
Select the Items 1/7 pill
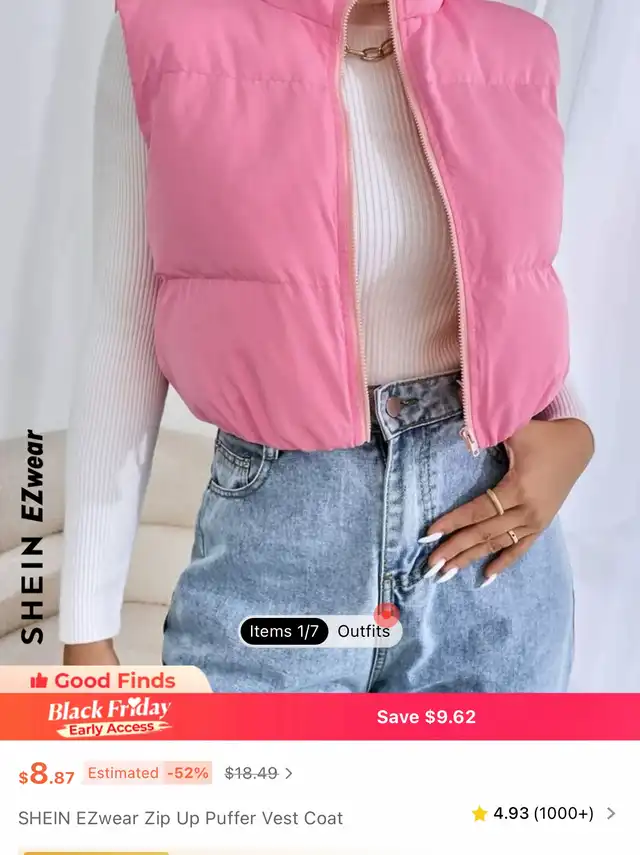(x=284, y=631)
